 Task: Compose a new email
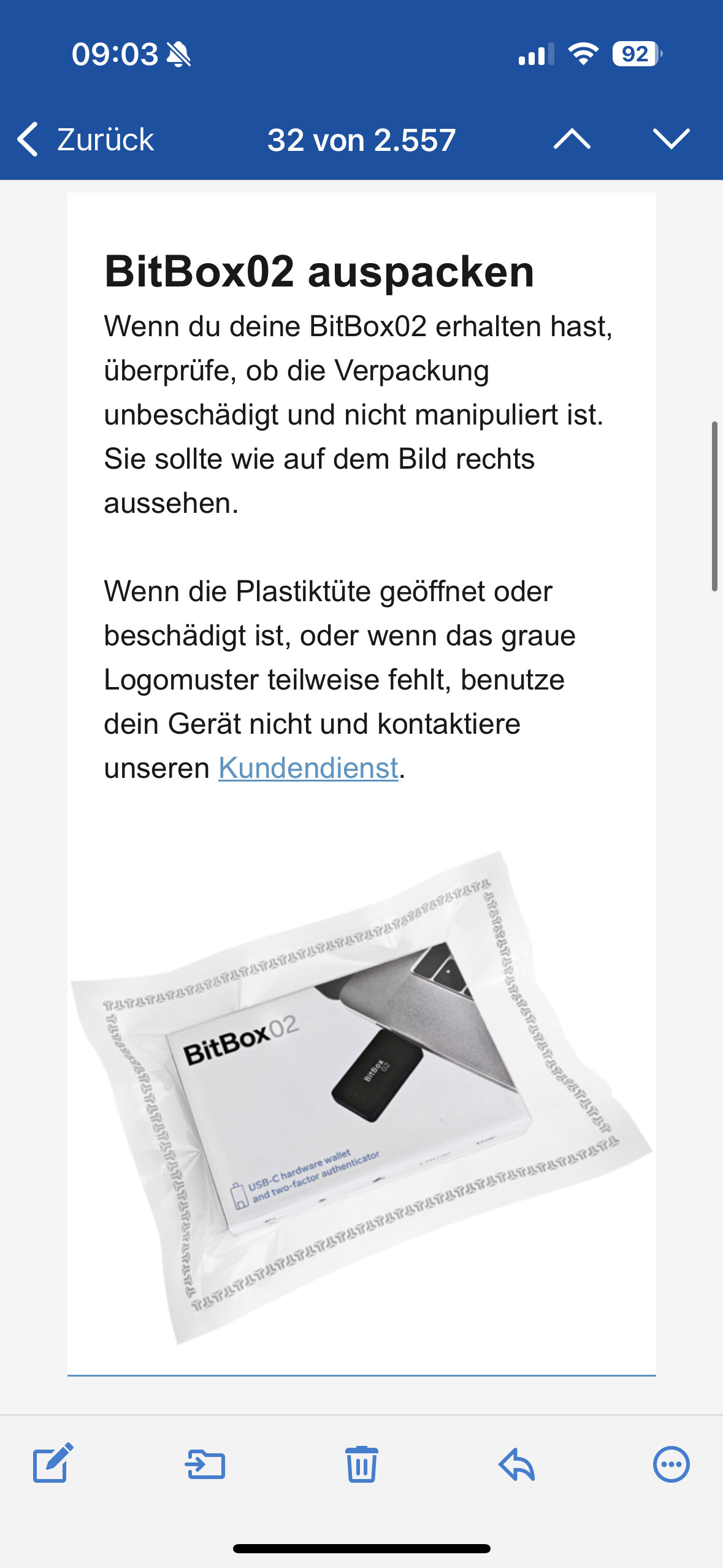point(53,1463)
